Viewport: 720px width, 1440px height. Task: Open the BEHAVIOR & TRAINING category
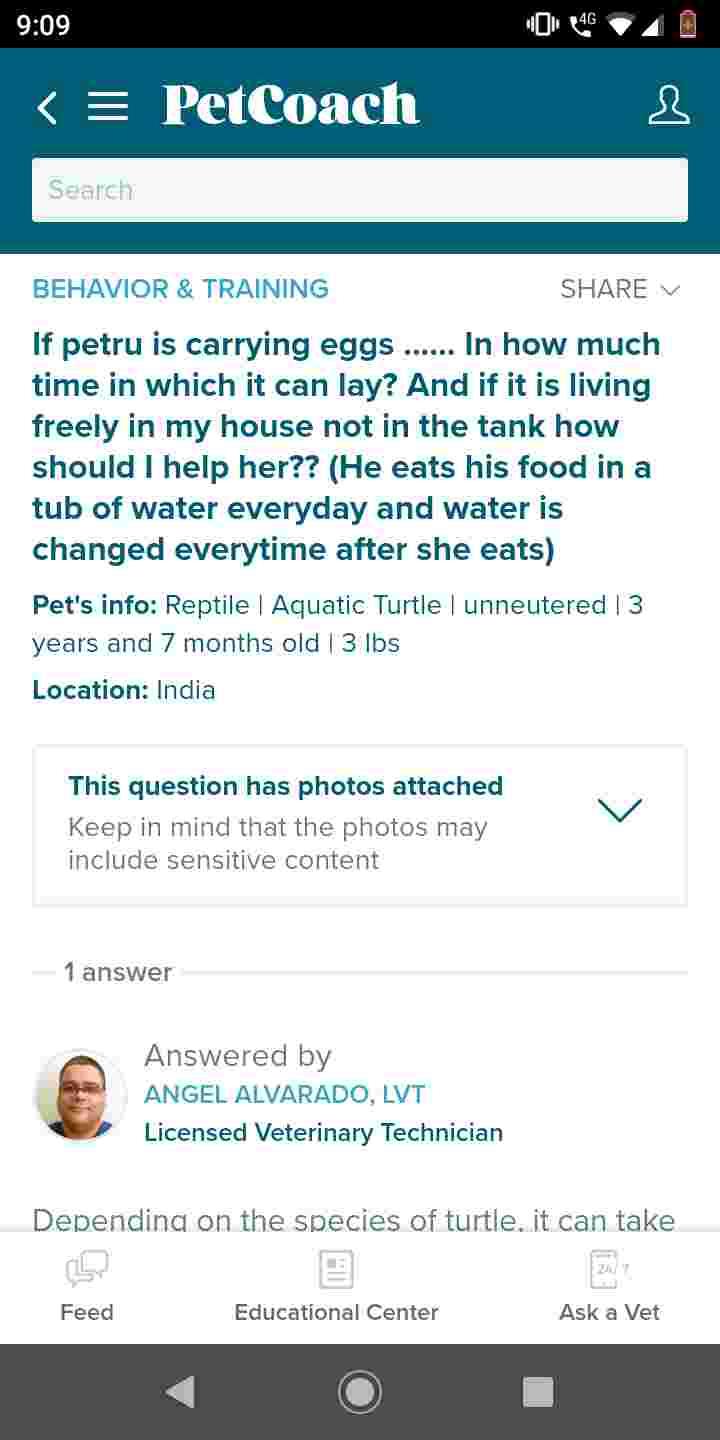180,289
